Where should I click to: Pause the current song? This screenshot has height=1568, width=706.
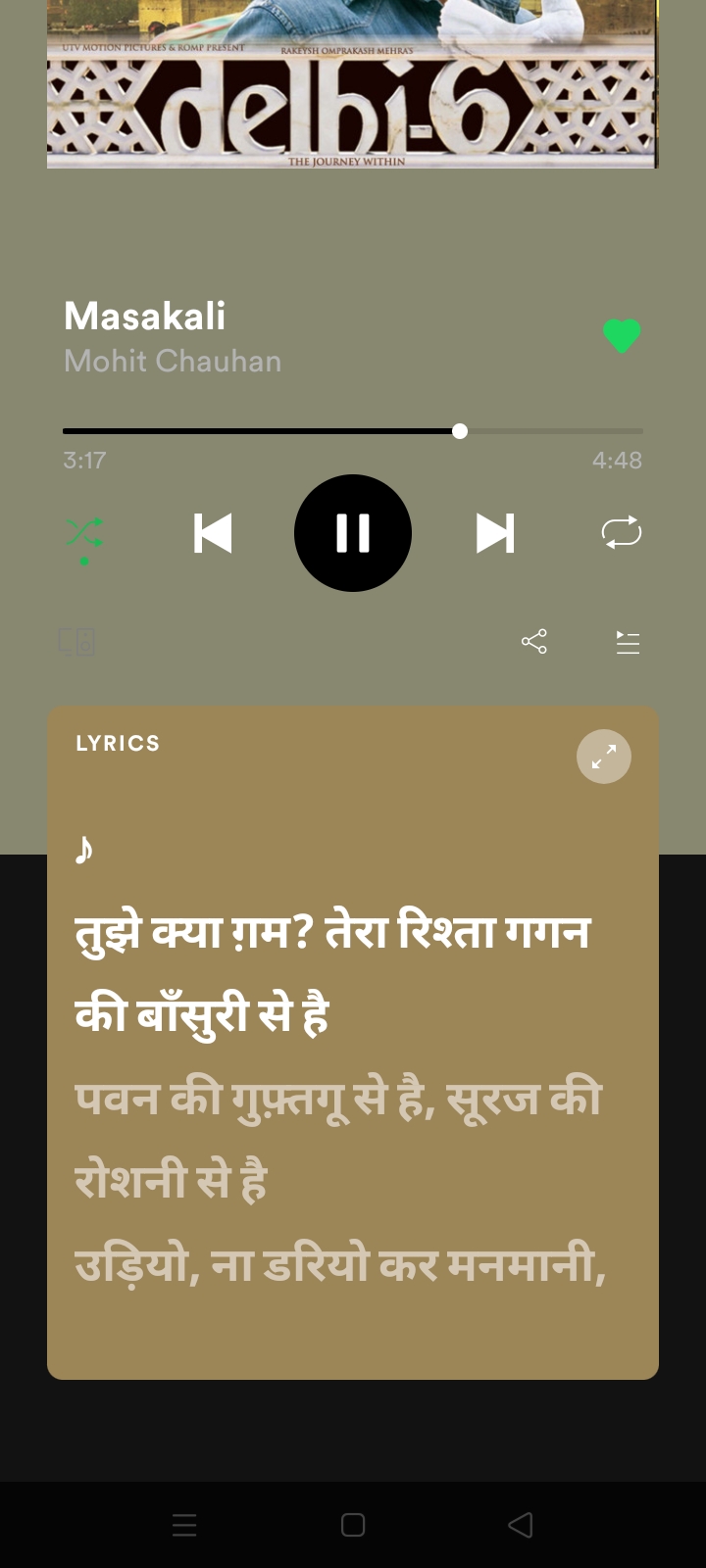tap(353, 533)
